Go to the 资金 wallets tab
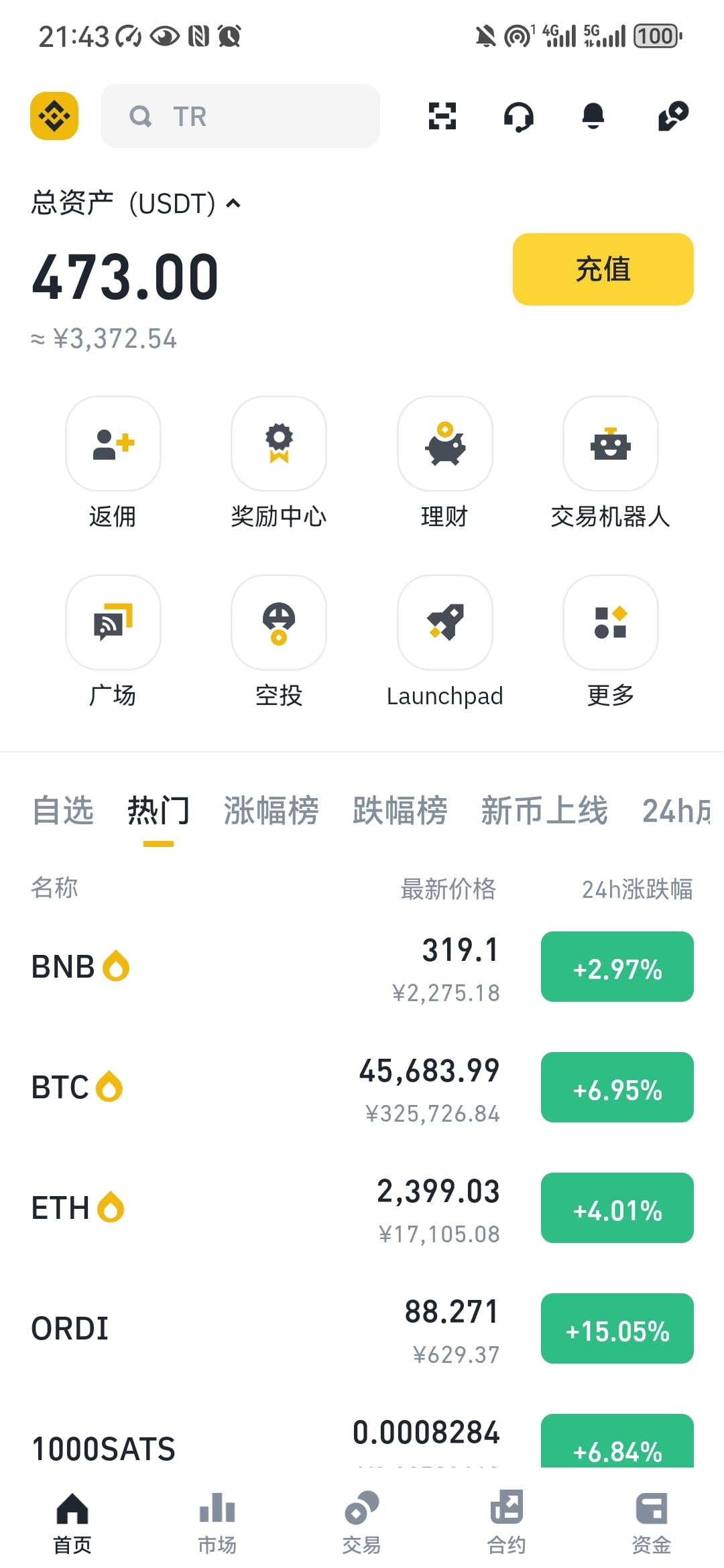 [652, 1522]
